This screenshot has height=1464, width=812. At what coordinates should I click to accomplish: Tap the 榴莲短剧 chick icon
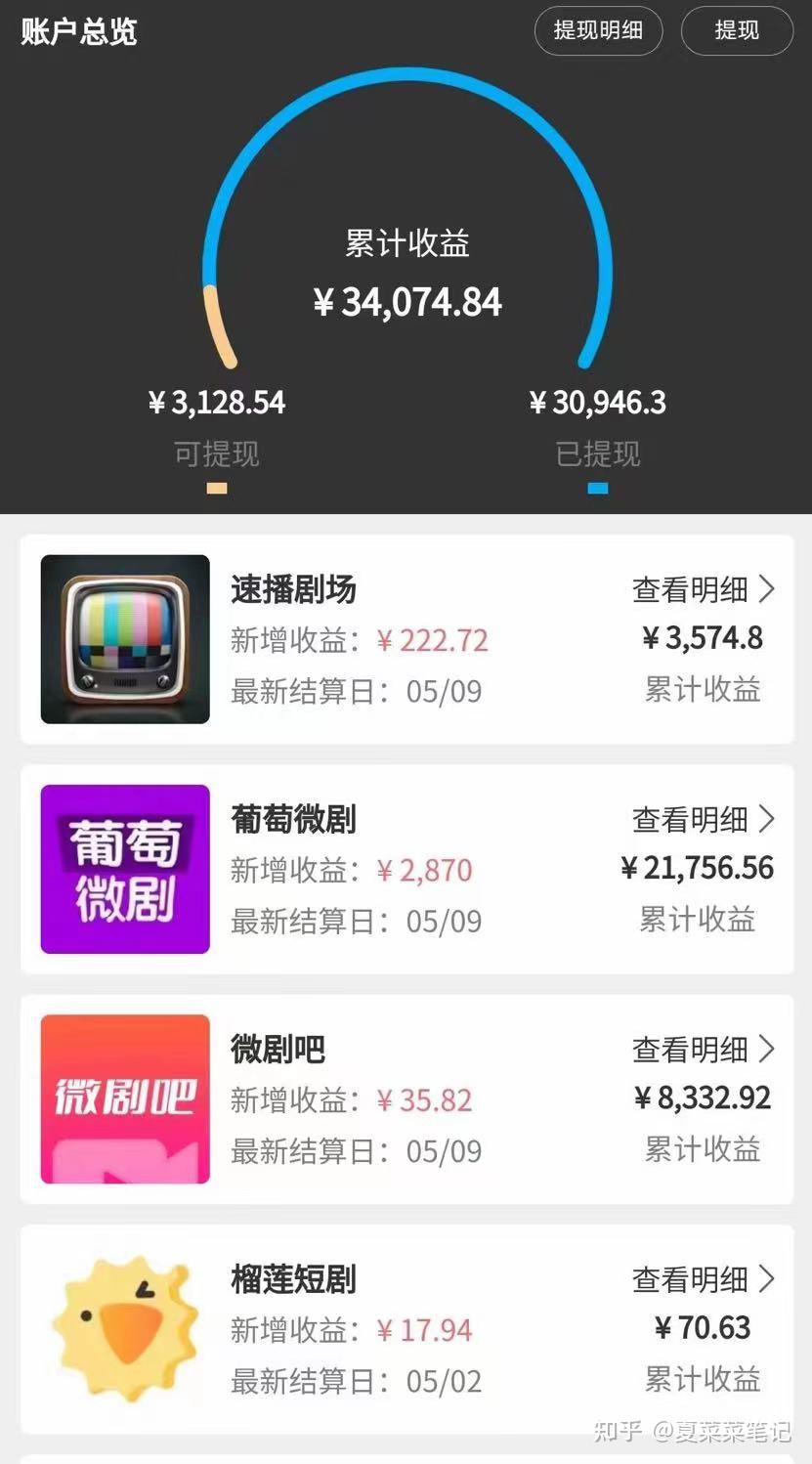123,1327
